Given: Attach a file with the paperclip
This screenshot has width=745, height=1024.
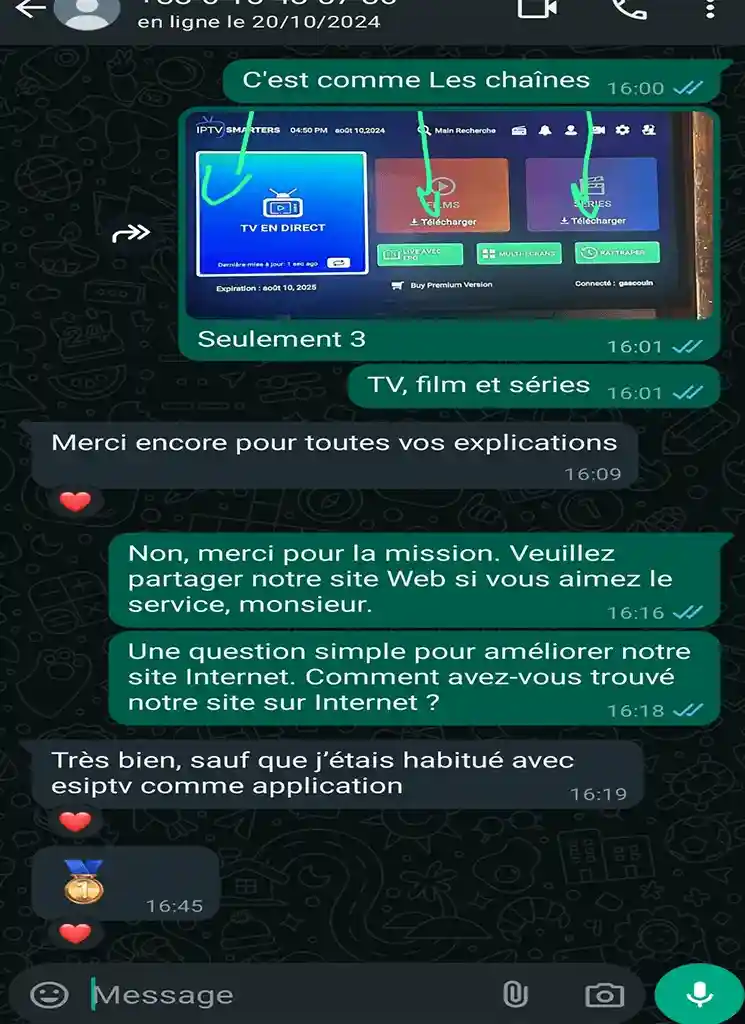Looking at the screenshot, I should [514, 994].
